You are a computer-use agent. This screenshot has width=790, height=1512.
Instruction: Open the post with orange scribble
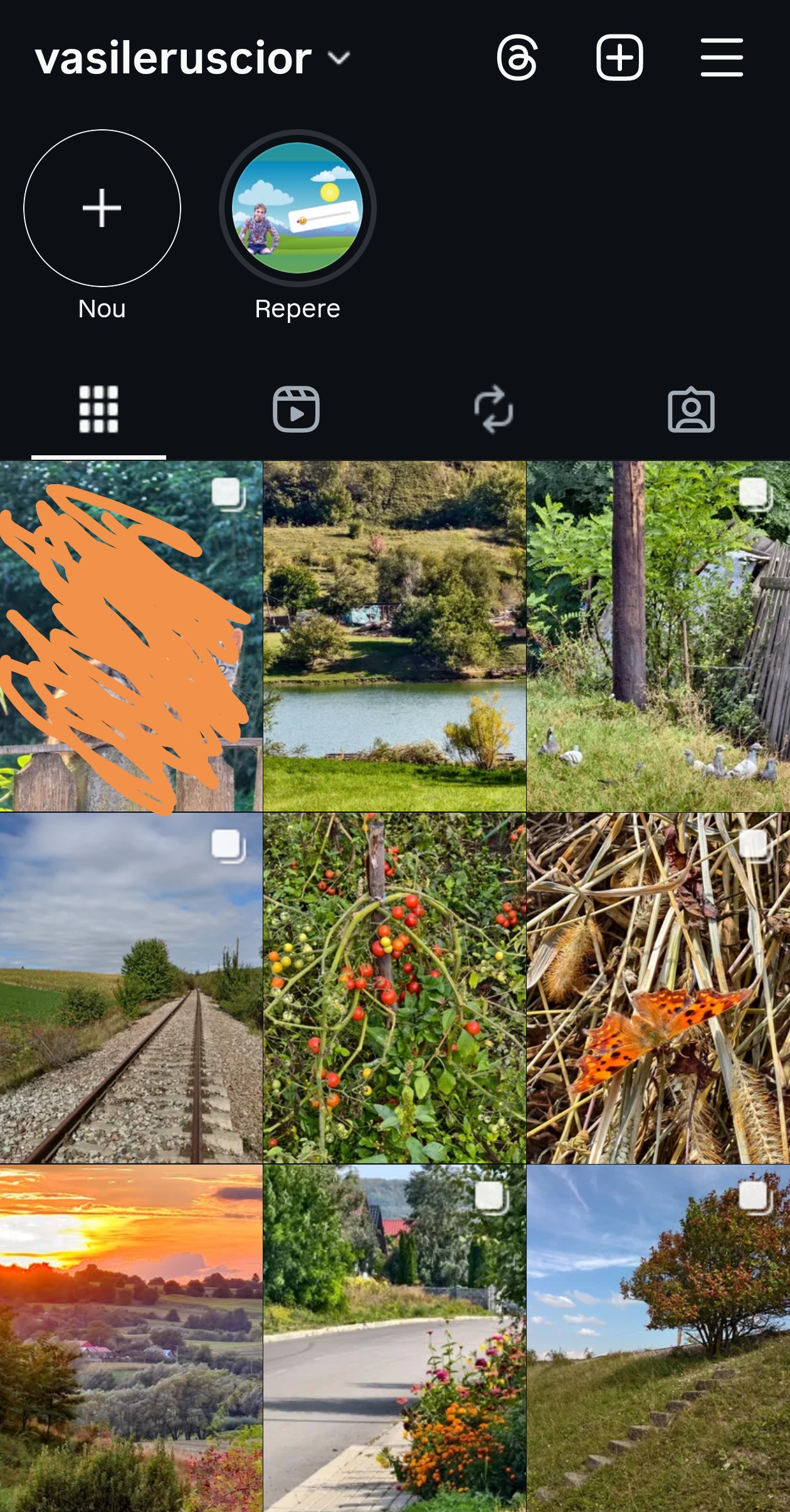click(x=131, y=637)
